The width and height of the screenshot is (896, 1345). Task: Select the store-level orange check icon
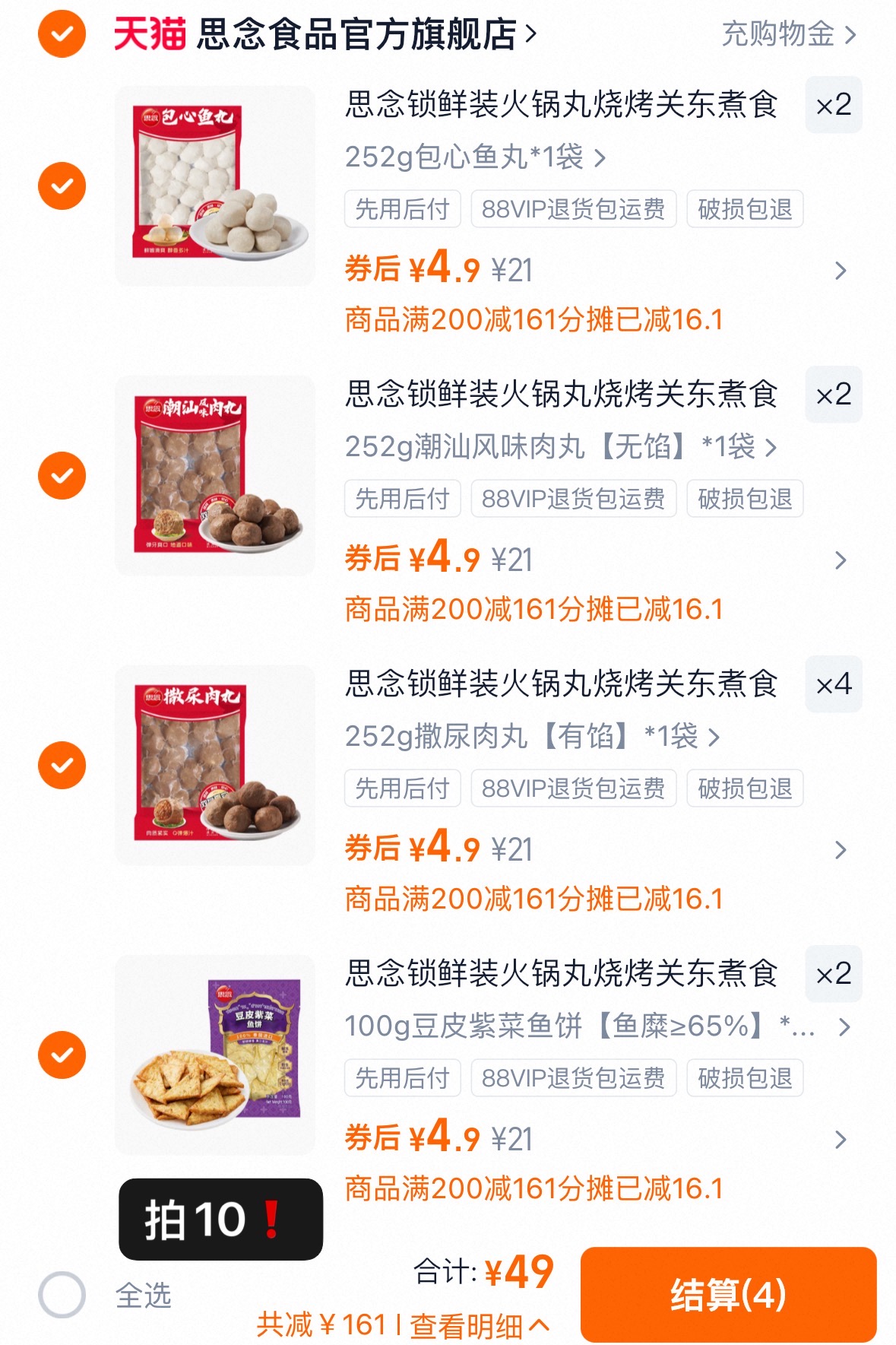pyautogui.click(x=61, y=32)
